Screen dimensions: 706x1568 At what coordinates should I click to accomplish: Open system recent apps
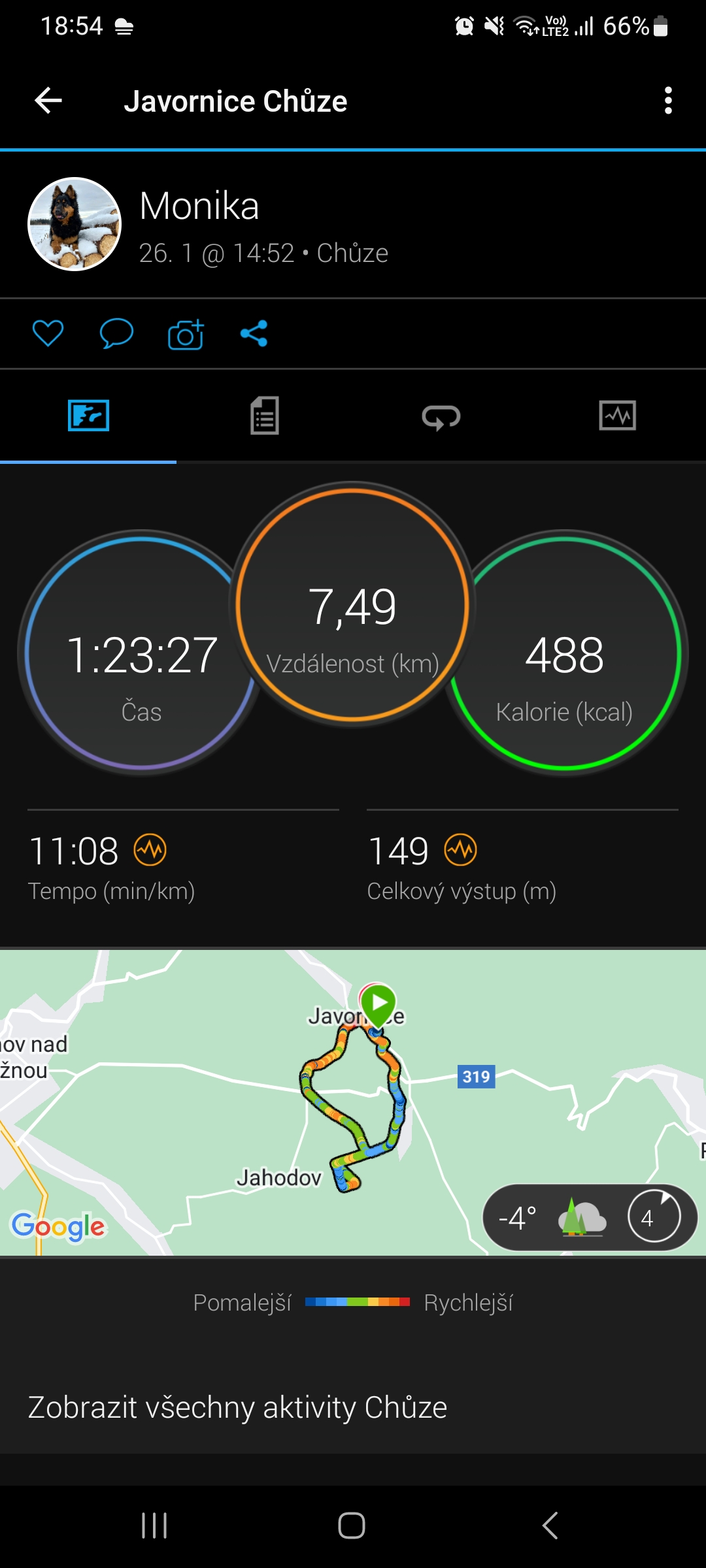[154, 1526]
